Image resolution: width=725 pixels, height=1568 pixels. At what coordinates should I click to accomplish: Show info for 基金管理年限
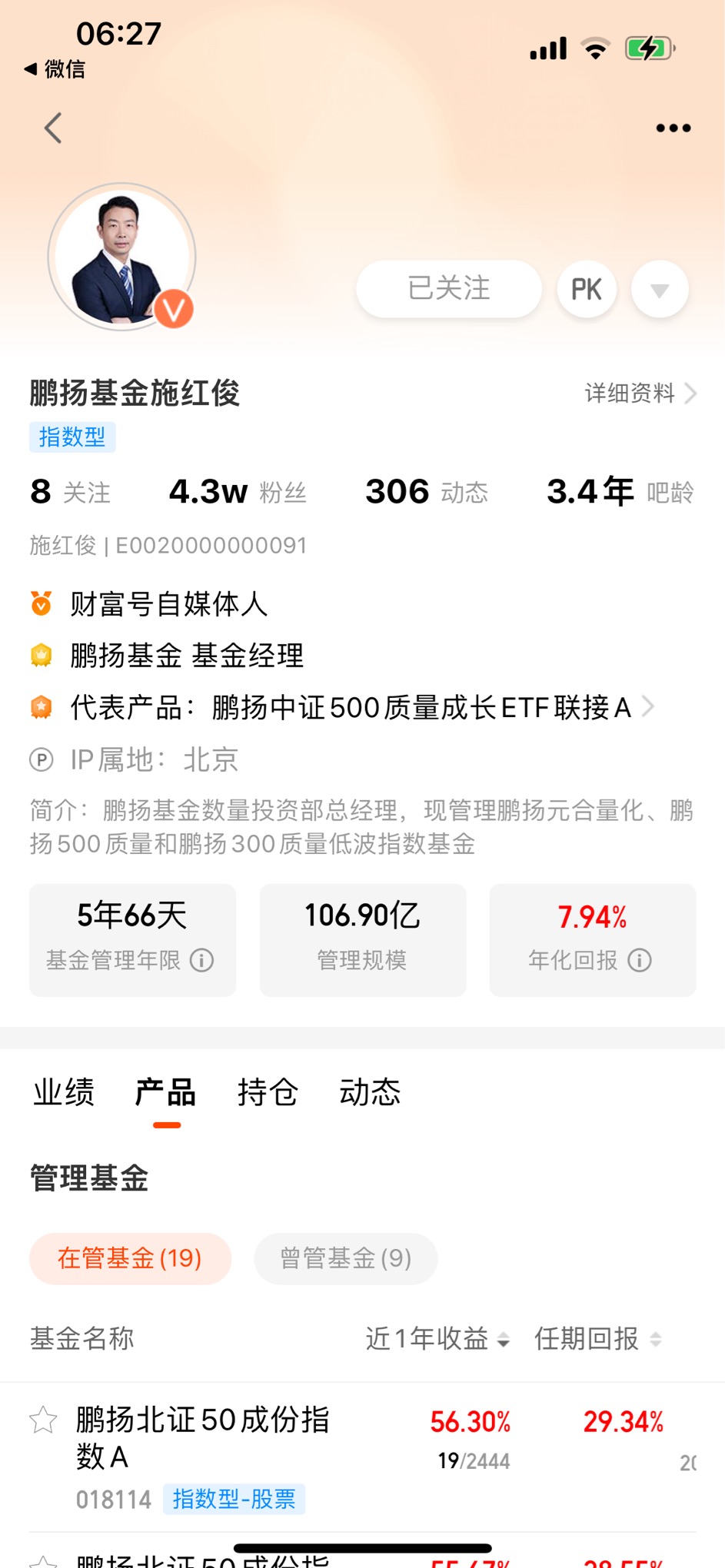tap(202, 960)
